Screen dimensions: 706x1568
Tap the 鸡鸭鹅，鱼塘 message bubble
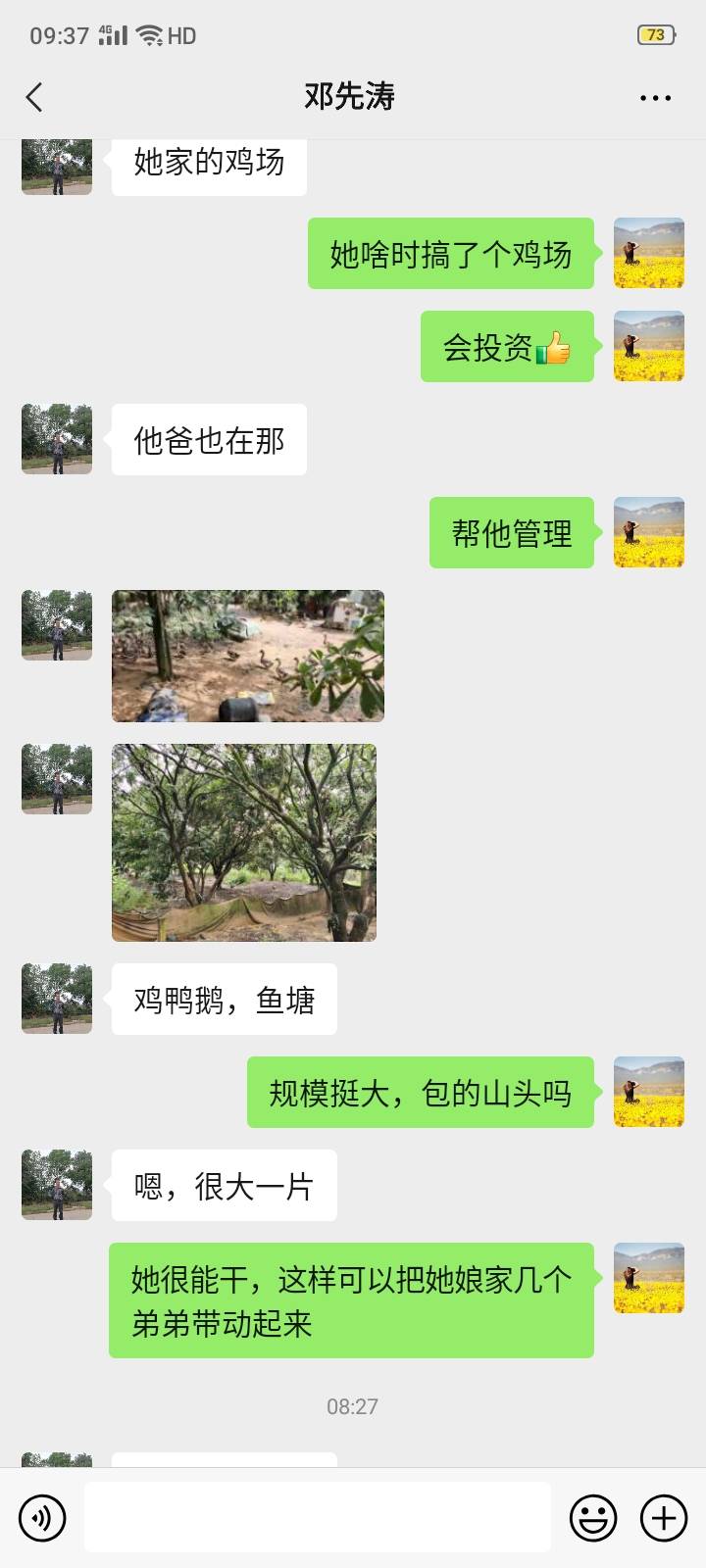tap(223, 999)
